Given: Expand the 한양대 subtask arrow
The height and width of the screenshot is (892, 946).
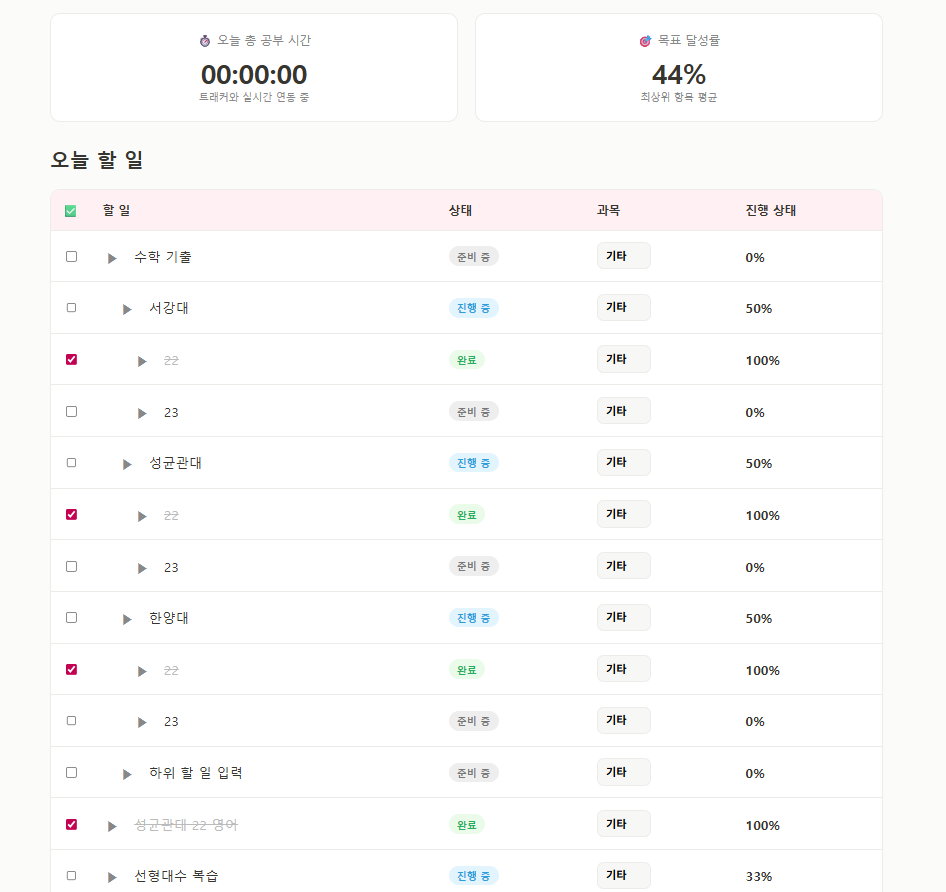Looking at the screenshot, I should coord(127,619).
